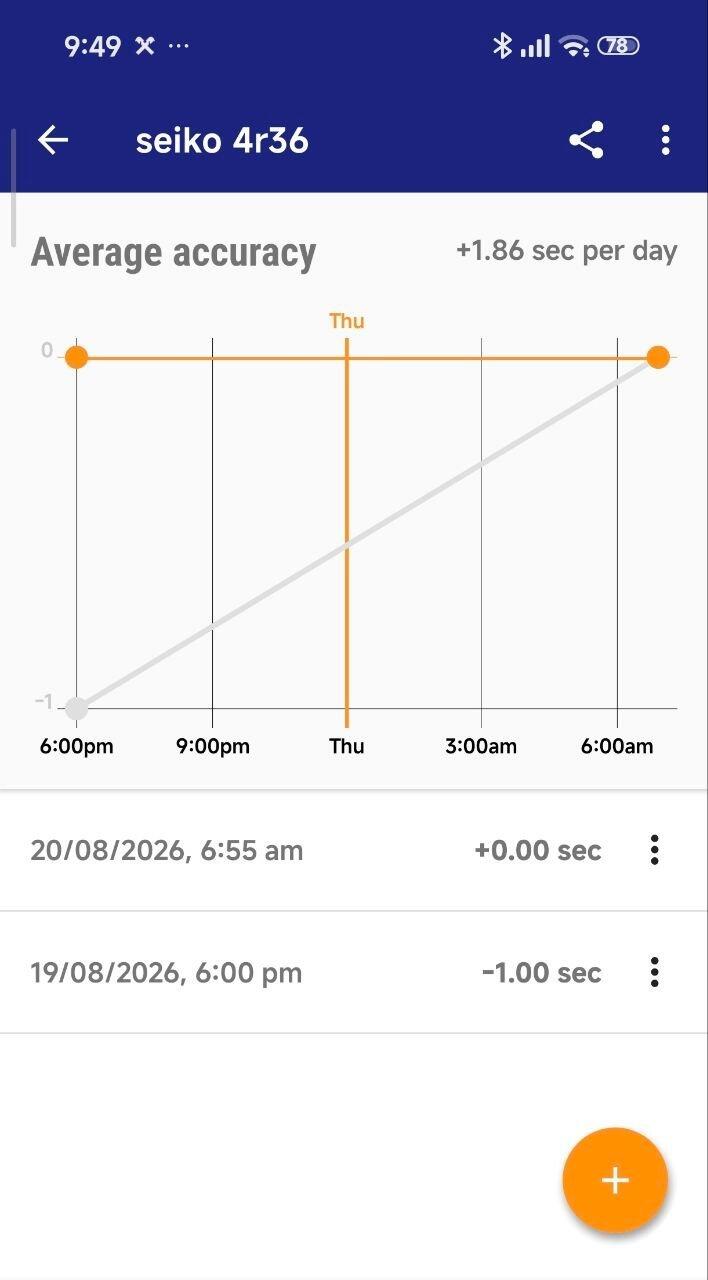
Task: Open options for the -1.00 sec entry
Action: point(654,972)
